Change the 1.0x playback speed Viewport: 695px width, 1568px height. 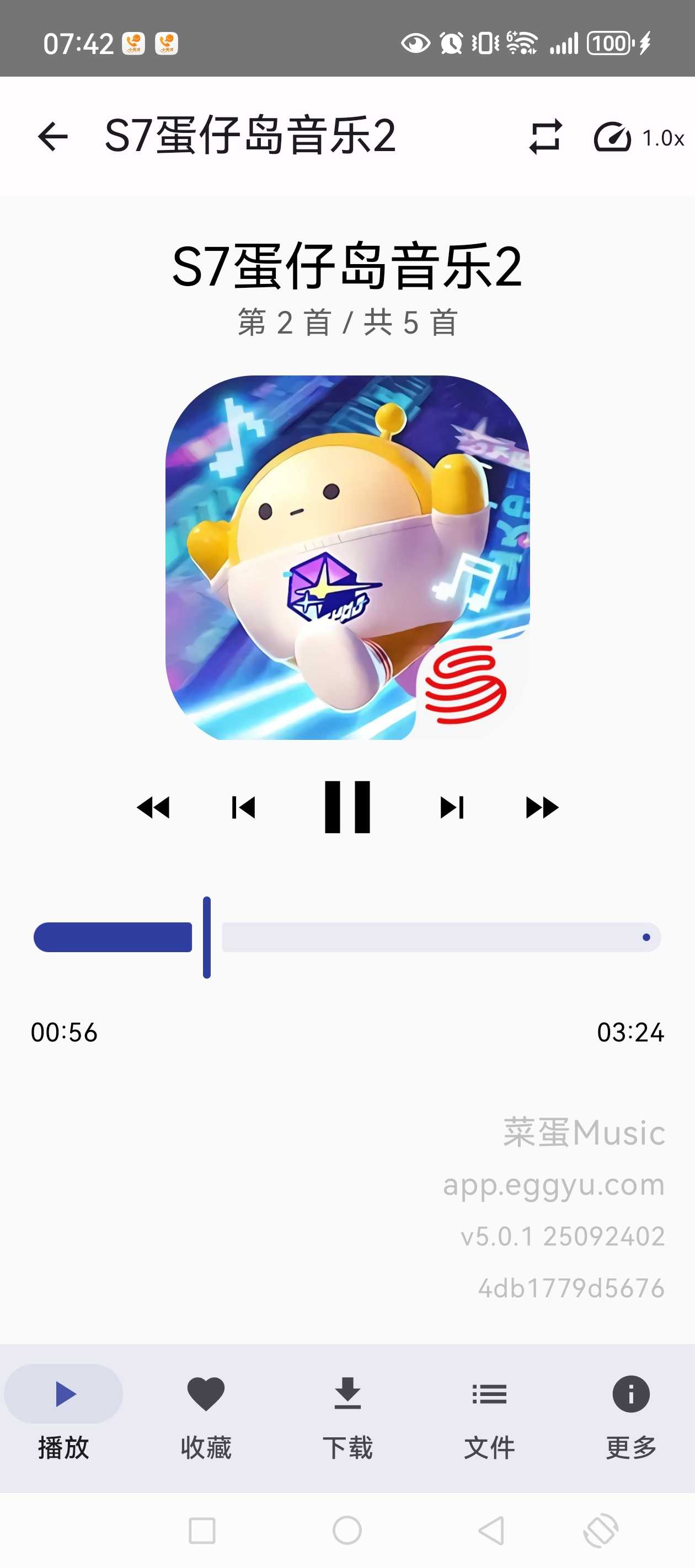coord(639,138)
